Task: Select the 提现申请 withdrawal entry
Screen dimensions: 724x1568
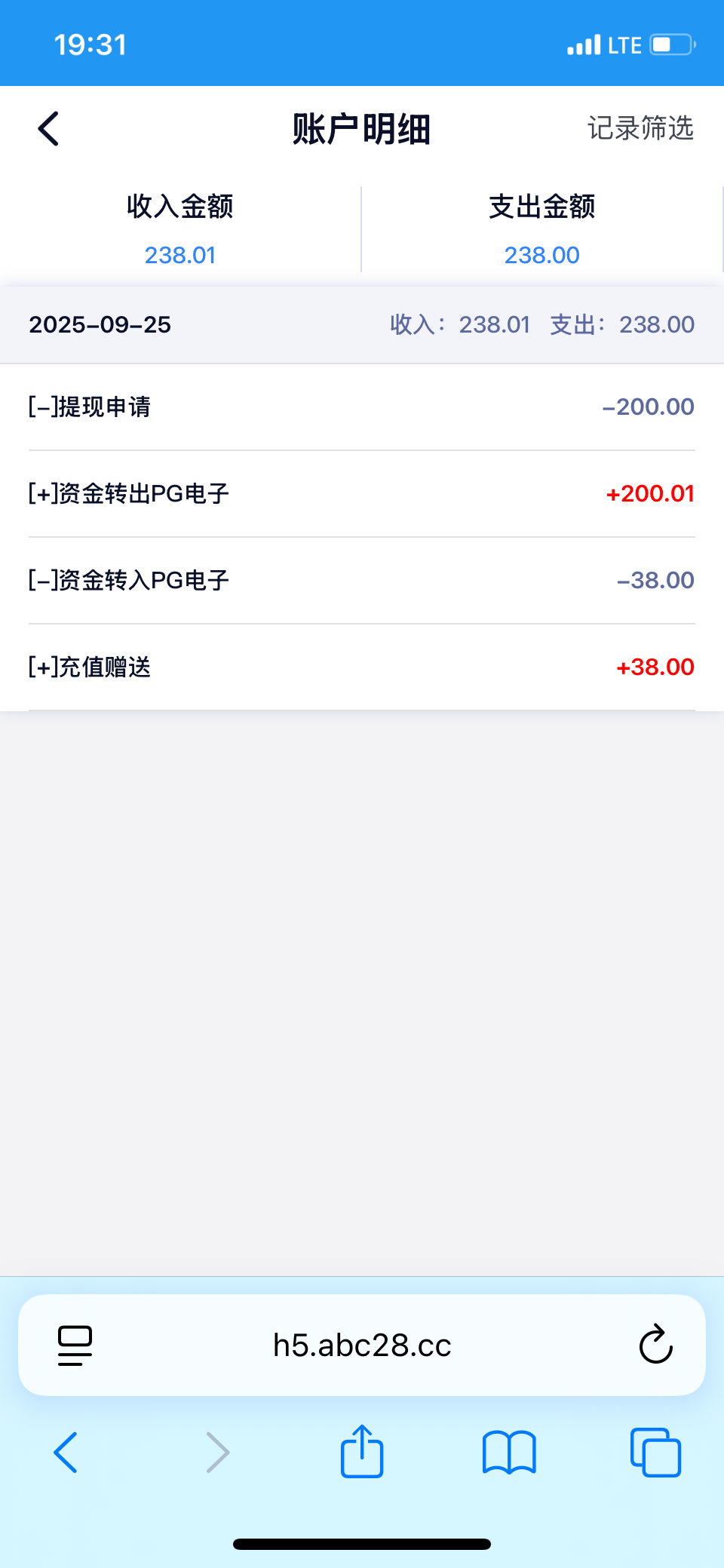Action: click(x=362, y=407)
